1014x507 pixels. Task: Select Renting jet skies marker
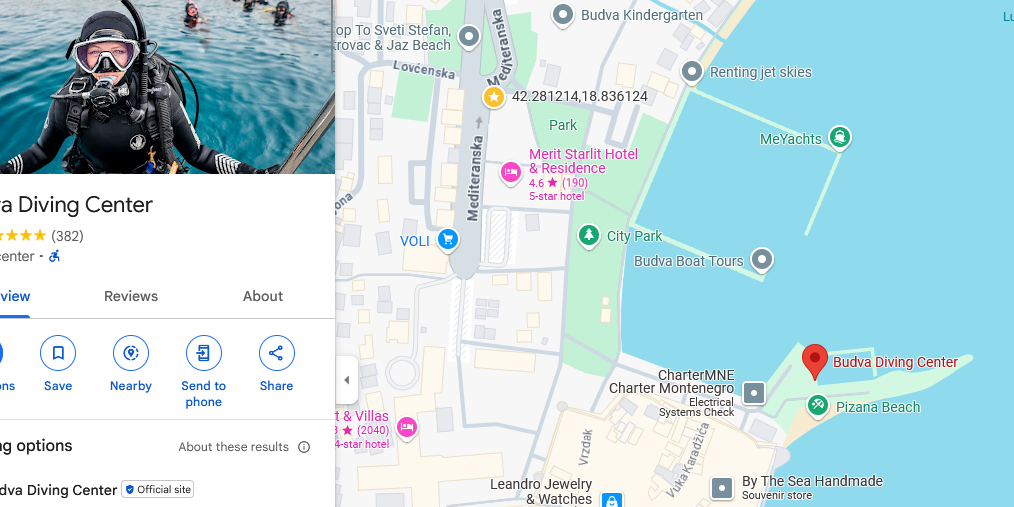point(692,71)
